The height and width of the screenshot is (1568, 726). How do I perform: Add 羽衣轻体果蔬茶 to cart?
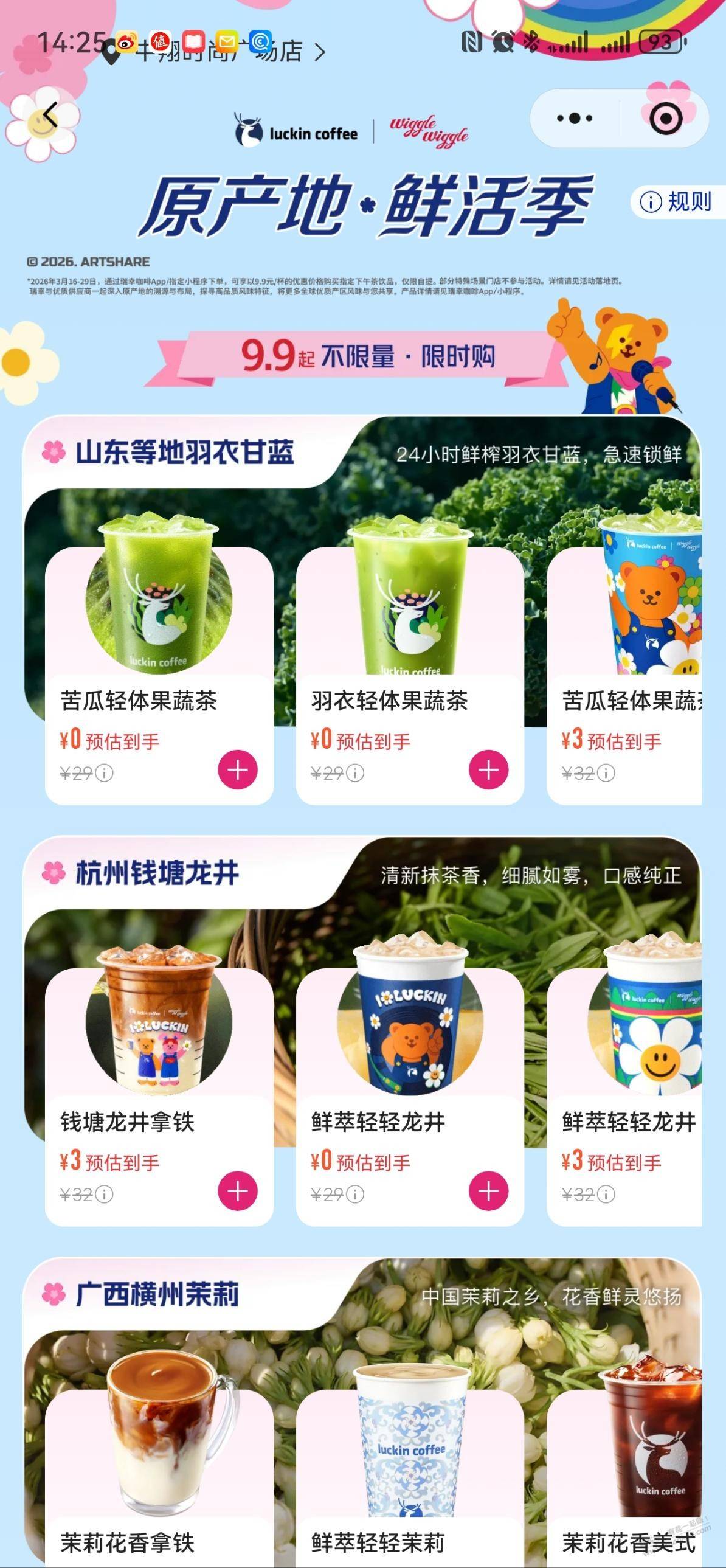pos(488,769)
